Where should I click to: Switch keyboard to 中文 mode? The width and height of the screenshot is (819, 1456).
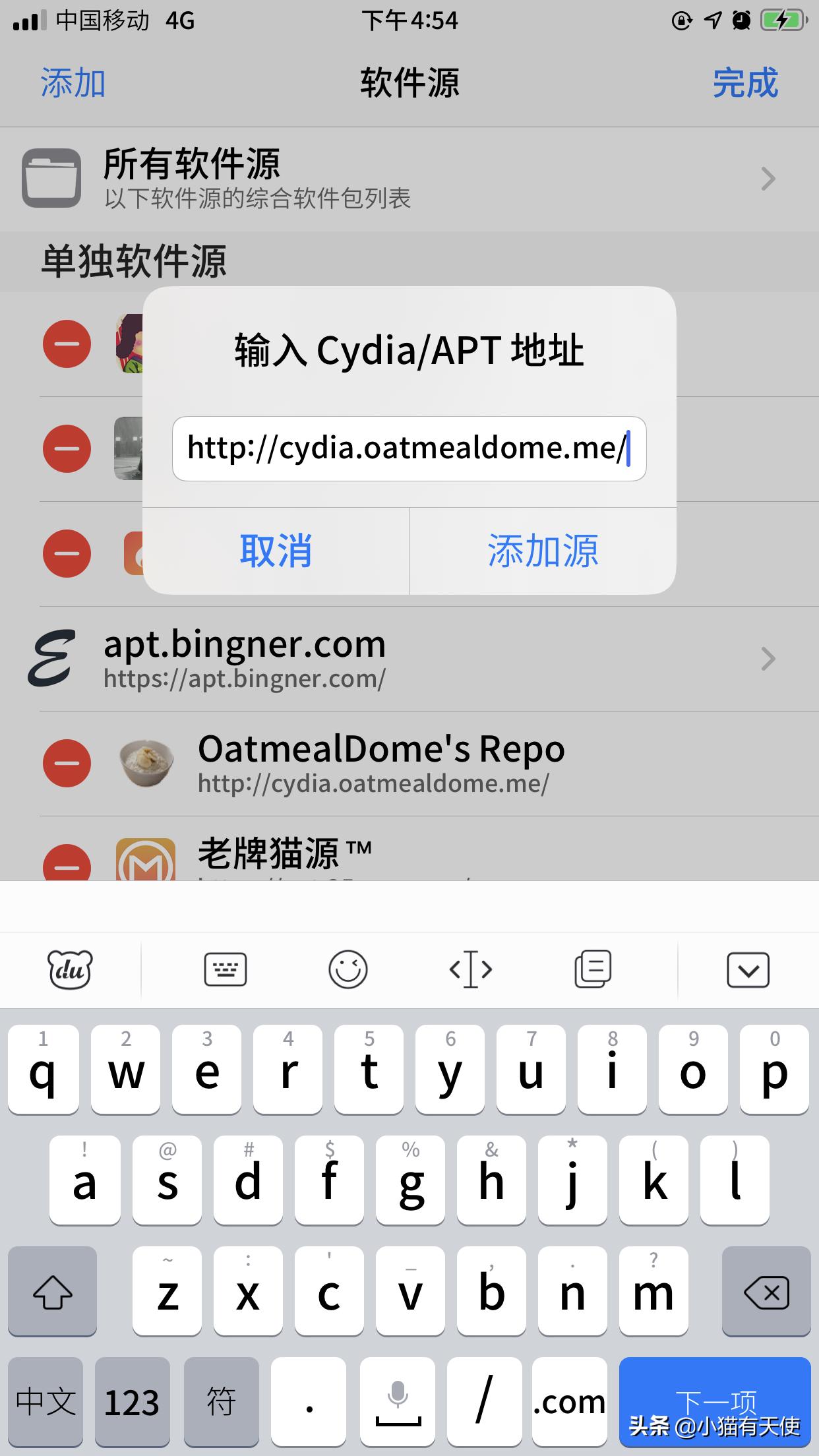(44, 1399)
